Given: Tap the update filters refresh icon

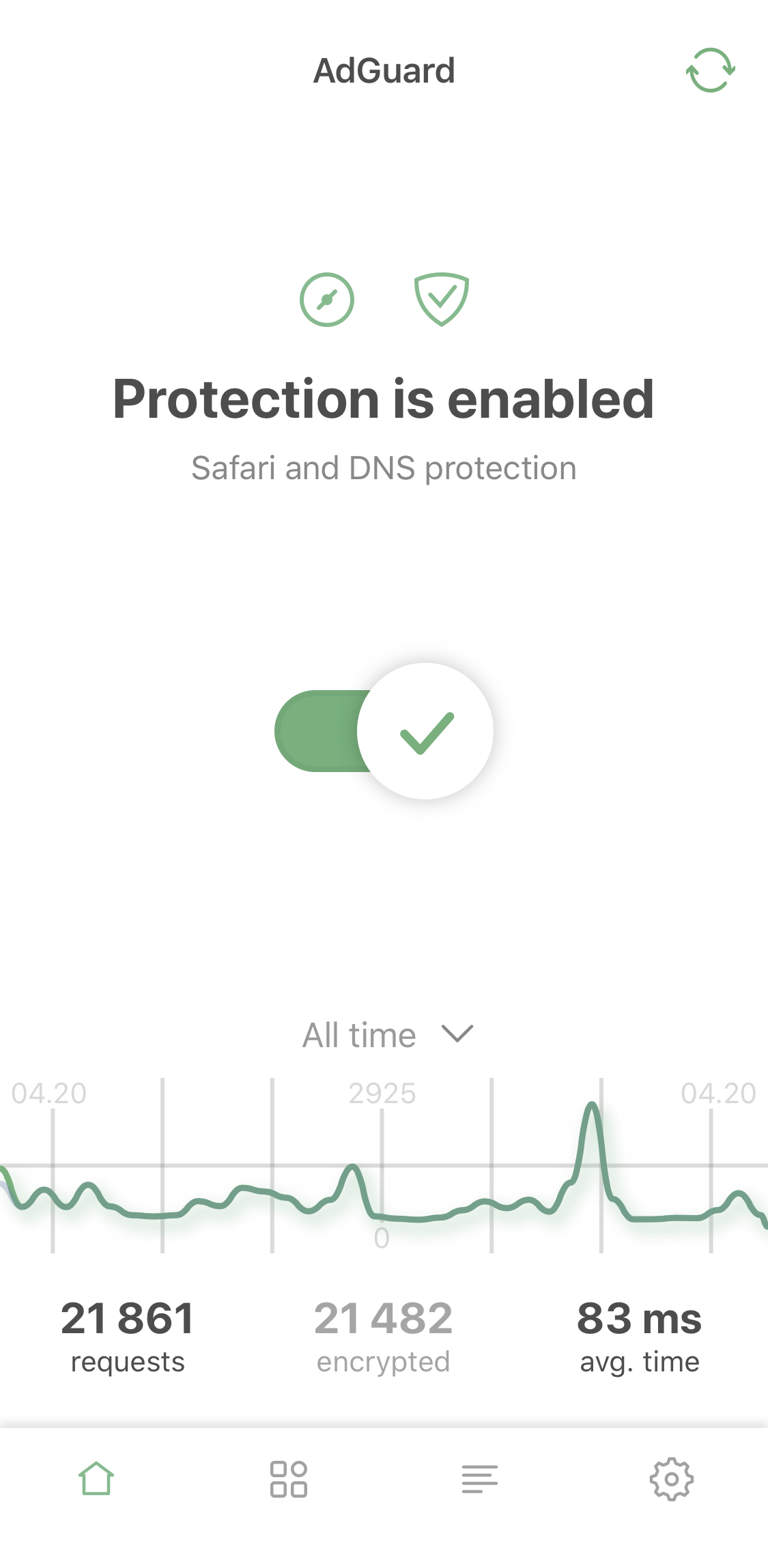Looking at the screenshot, I should [x=710, y=70].
